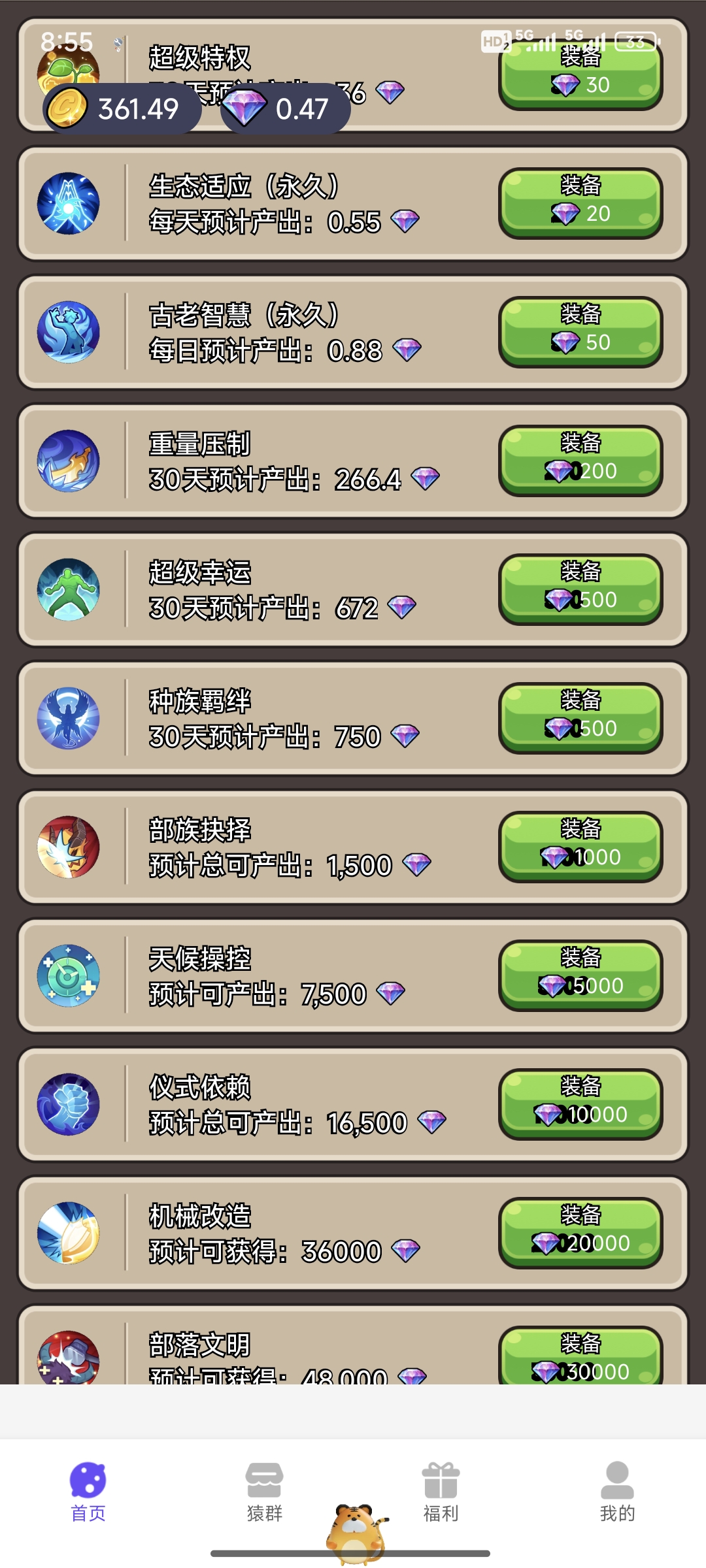Image resolution: width=706 pixels, height=1568 pixels.
Task: Switch to the 猿群 tab
Action: coord(265,1493)
